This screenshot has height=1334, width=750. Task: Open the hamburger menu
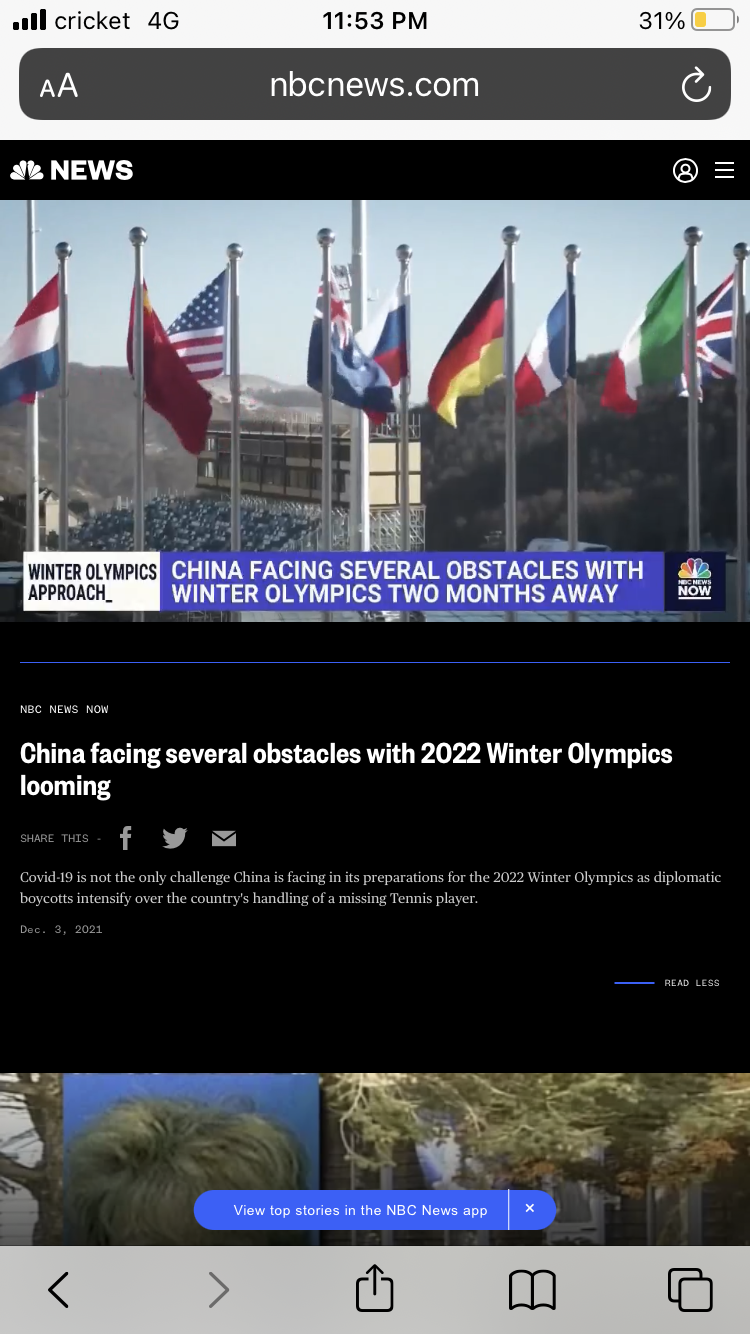pos(725,171)
